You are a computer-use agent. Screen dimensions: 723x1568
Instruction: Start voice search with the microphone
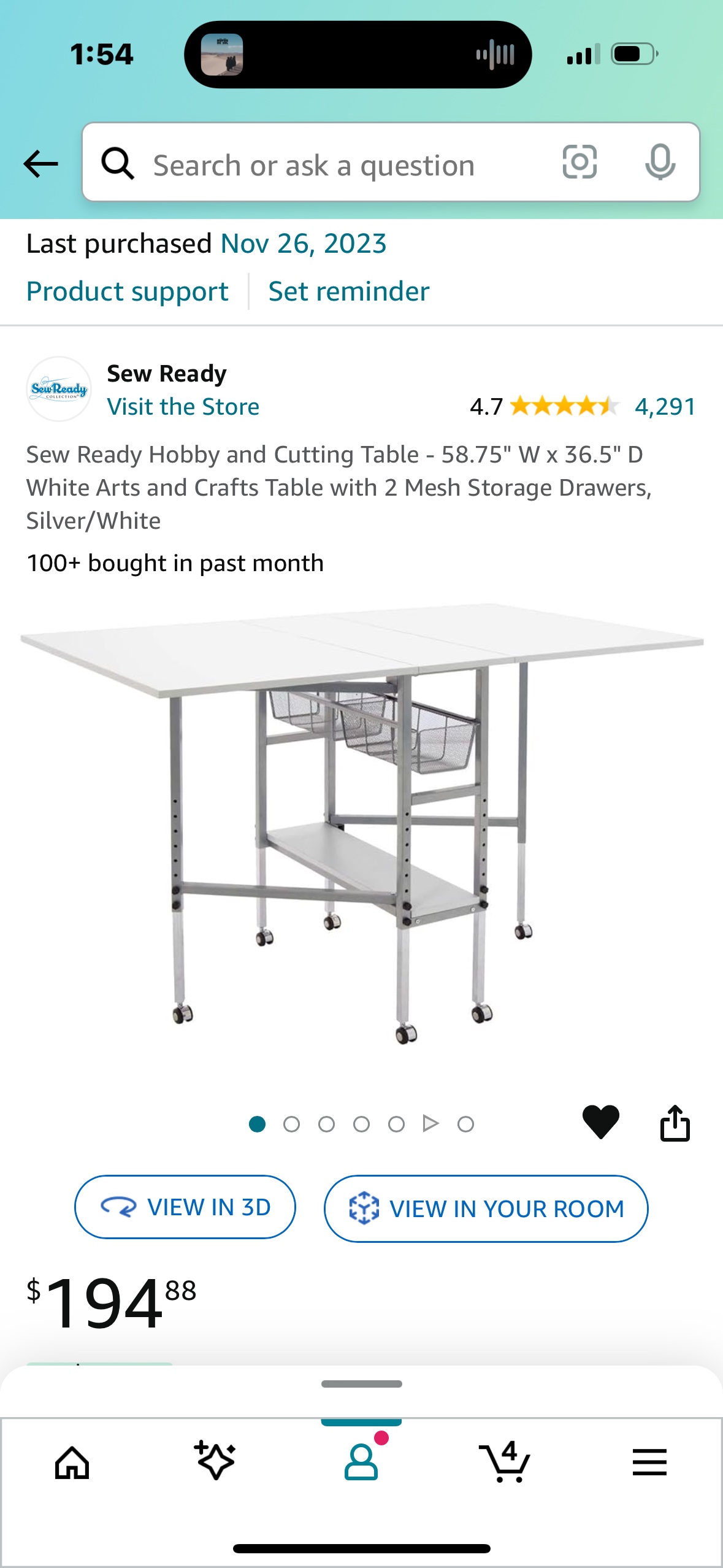tap(660, 163)
